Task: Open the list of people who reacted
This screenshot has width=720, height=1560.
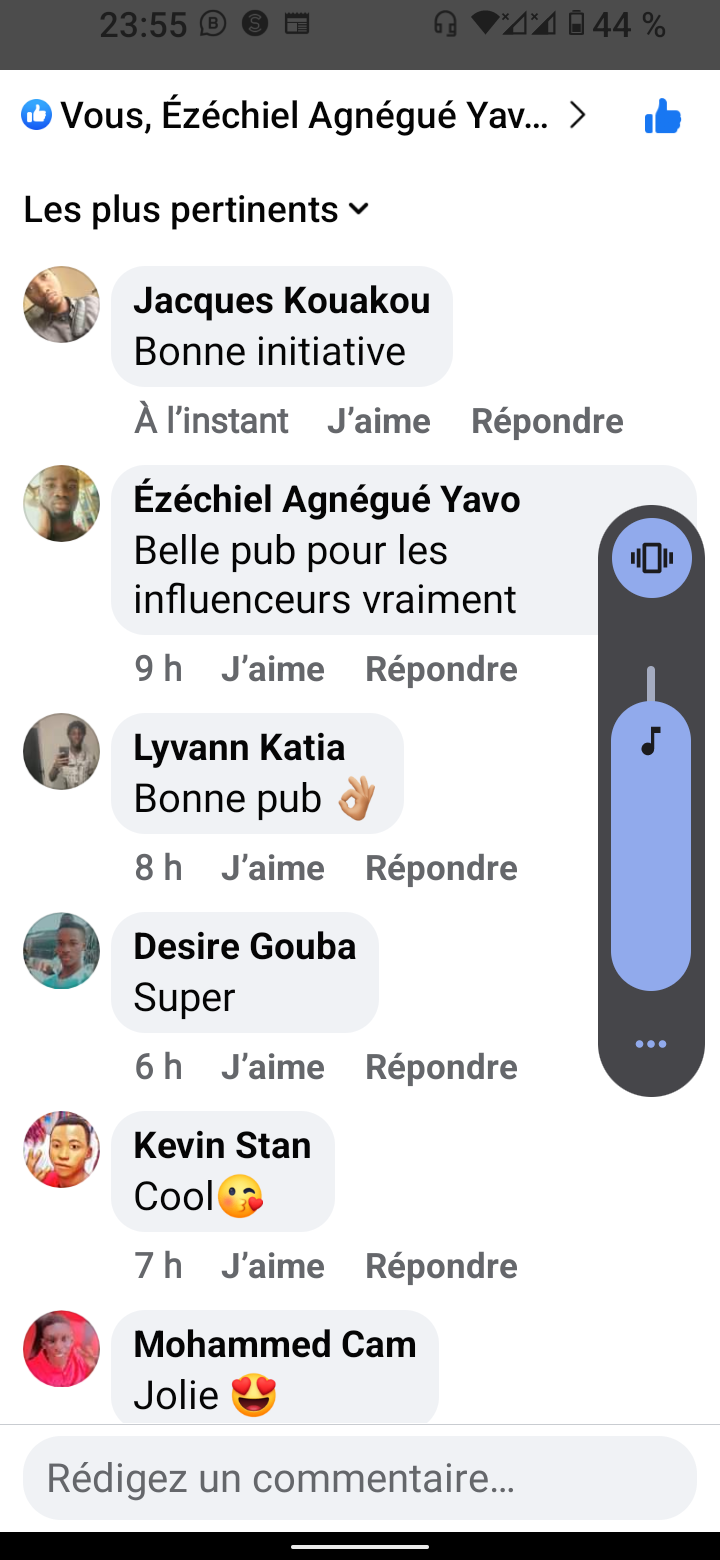Action: click(300, 117)
